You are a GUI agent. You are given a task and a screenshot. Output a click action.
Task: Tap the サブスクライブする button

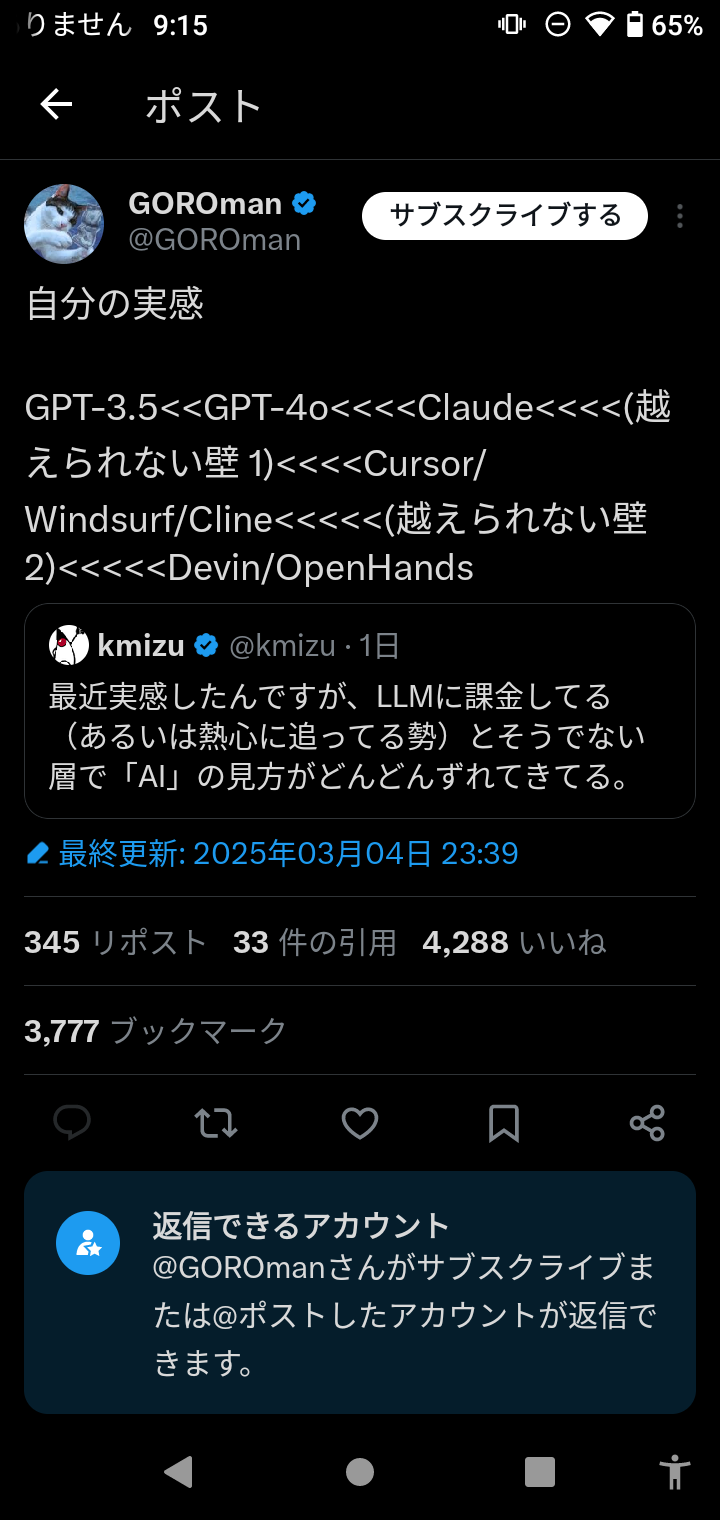click(x=505, y=216)
